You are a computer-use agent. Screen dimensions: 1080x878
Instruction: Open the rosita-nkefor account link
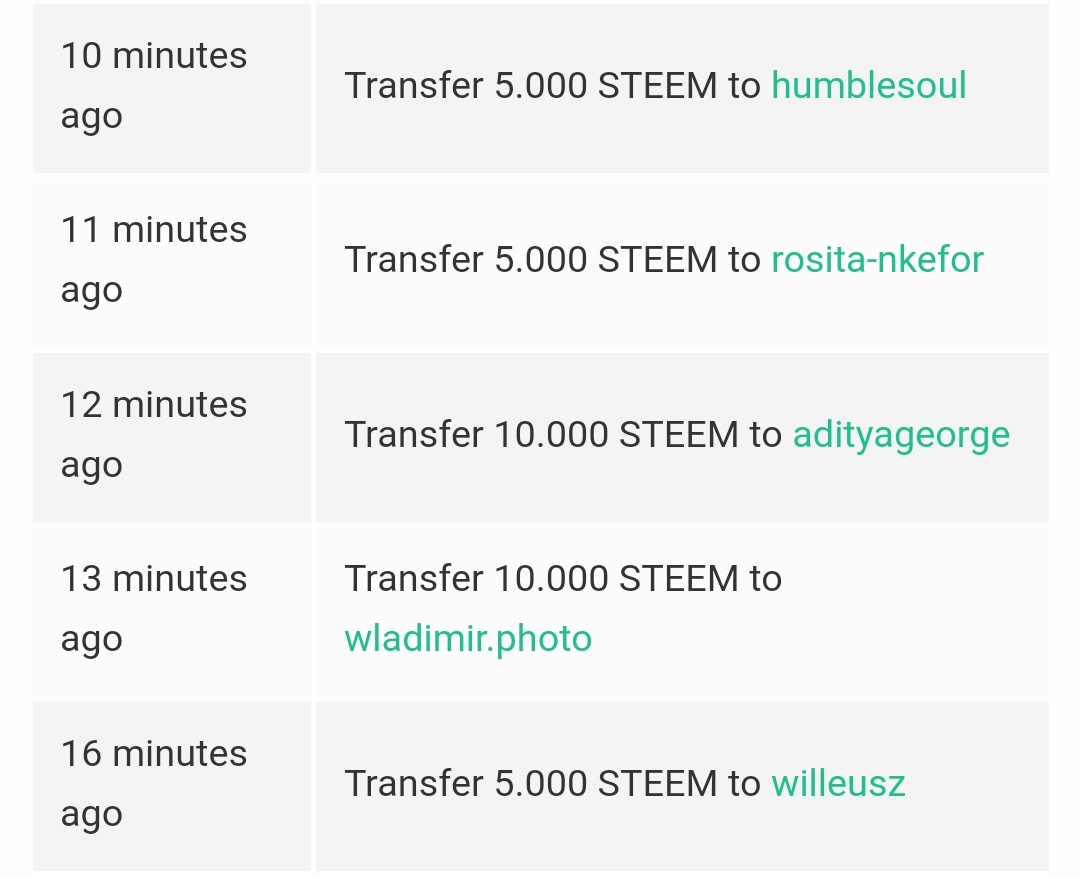tap(877, 260)
